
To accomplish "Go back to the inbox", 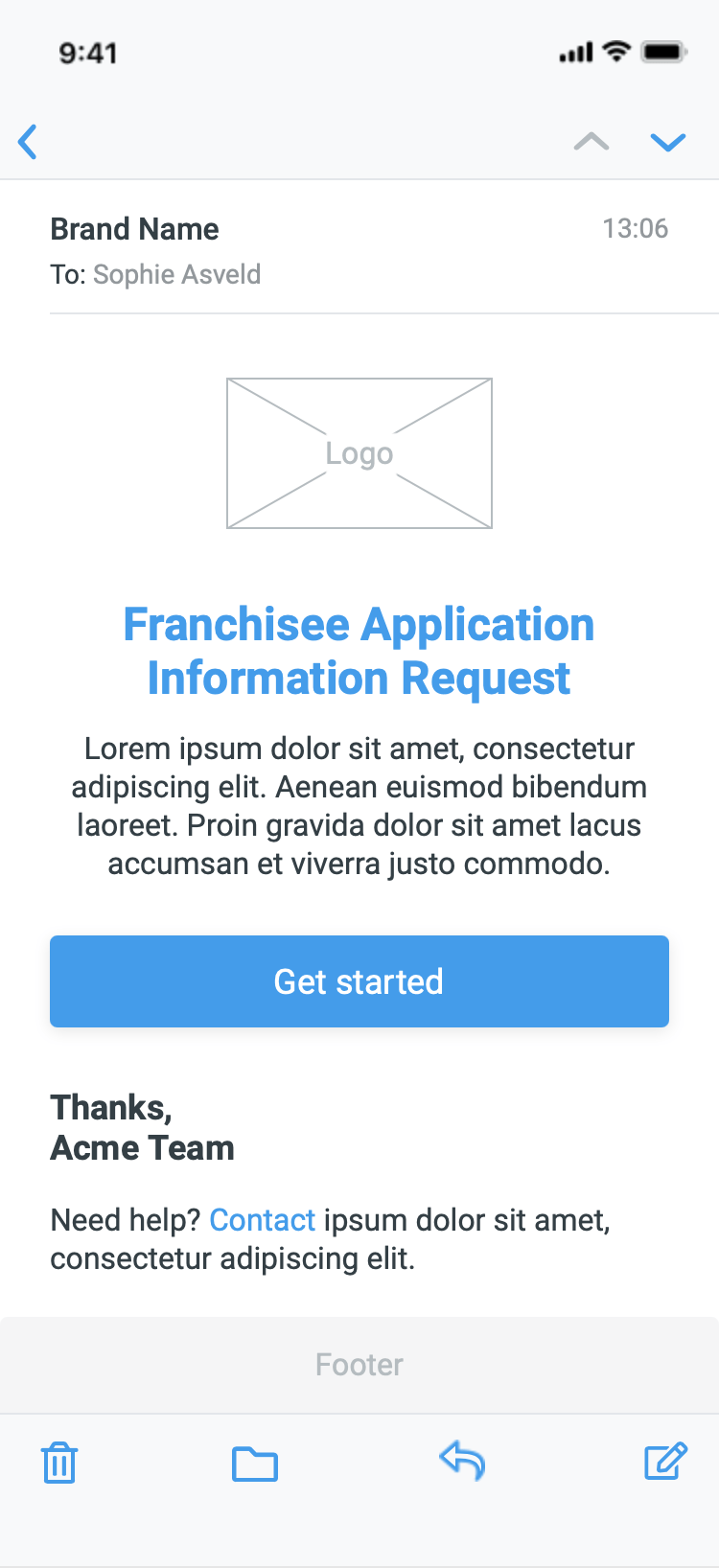I will (28, 142).
